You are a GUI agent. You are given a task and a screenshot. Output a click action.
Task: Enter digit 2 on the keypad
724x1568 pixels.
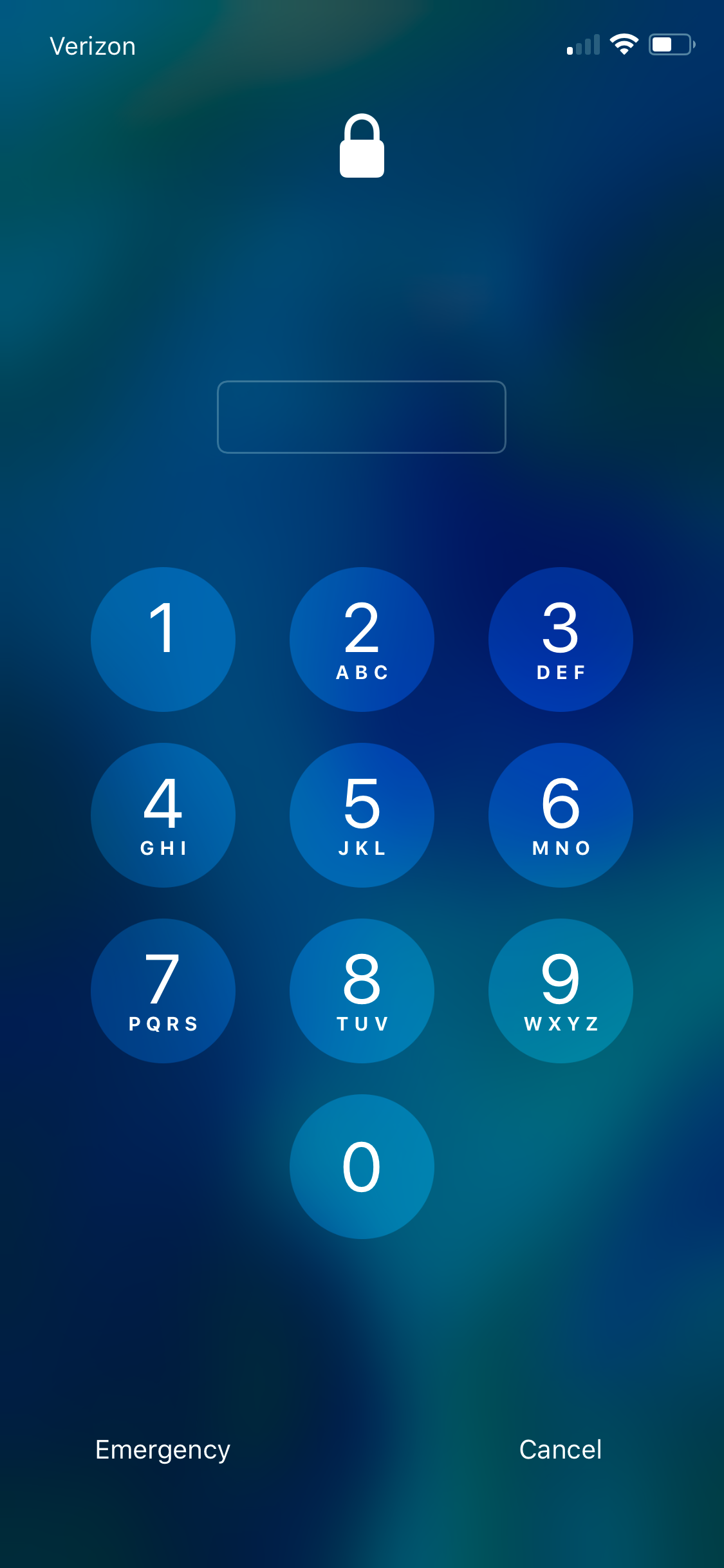coord(362,639)
